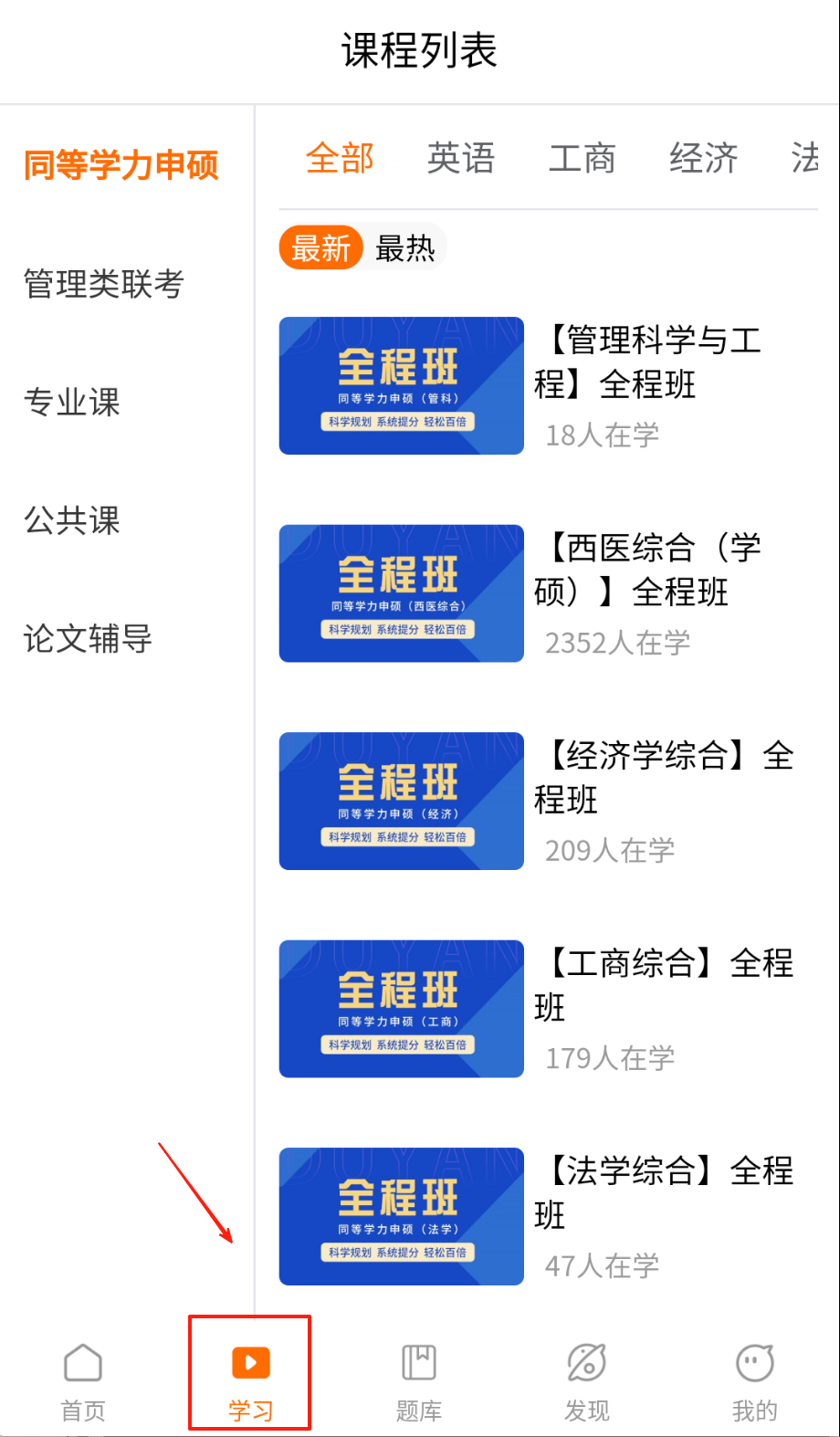Show 全部 courses tab
840x1437 pixels.
tap(340, 159)
